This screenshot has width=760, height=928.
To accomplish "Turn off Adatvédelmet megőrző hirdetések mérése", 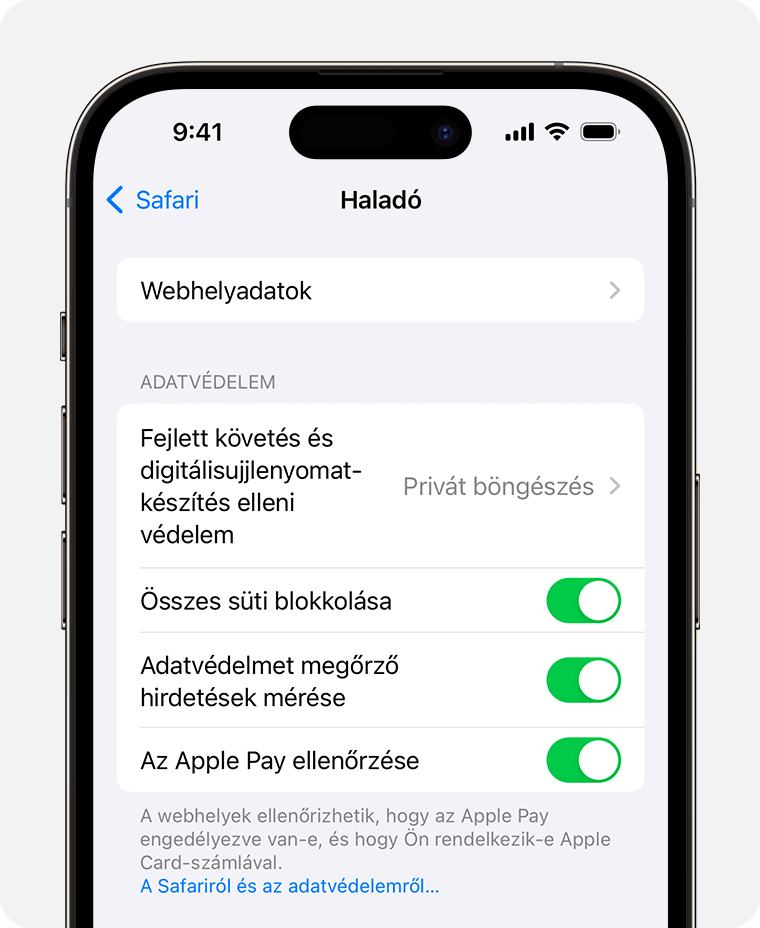I will click(x=585, y=680).
